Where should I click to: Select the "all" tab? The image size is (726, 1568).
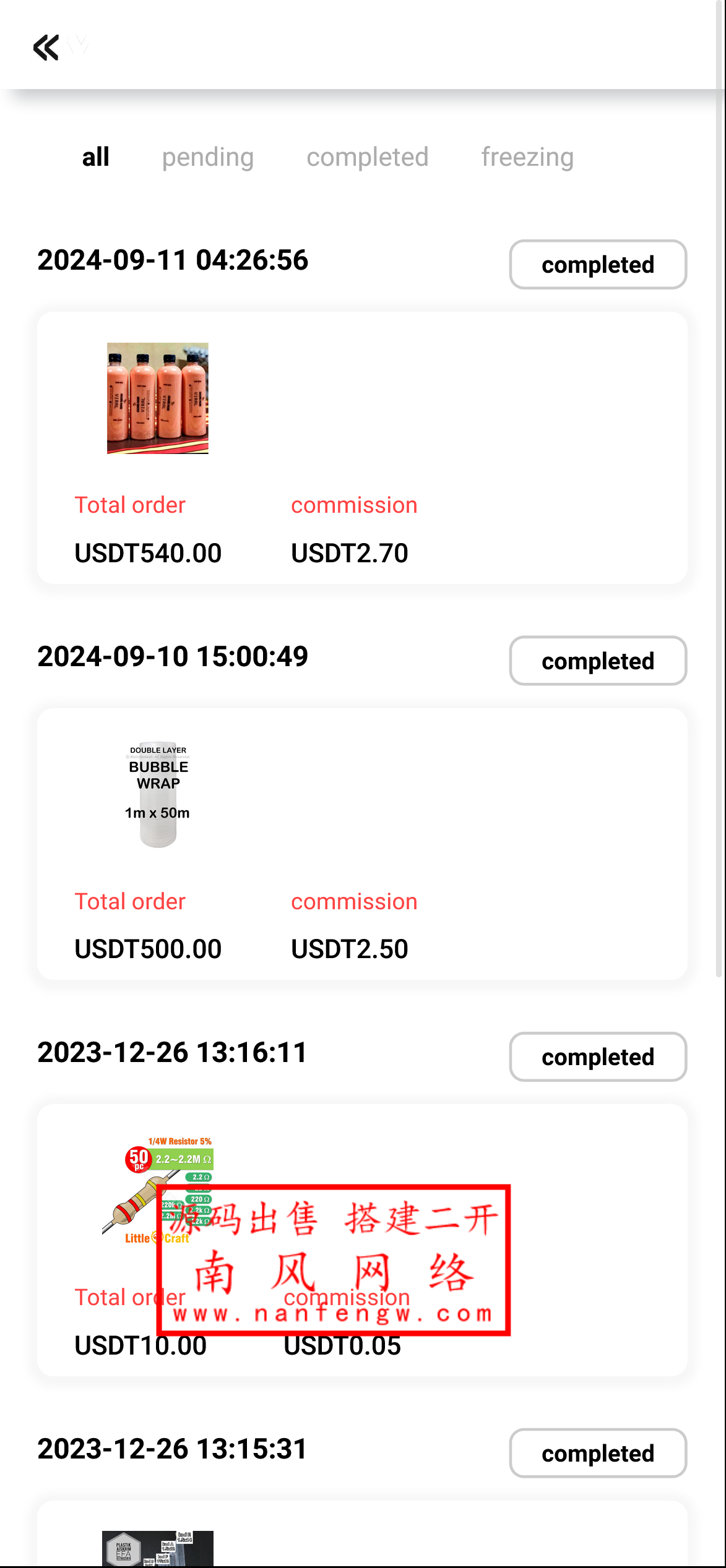pos(96,157)
